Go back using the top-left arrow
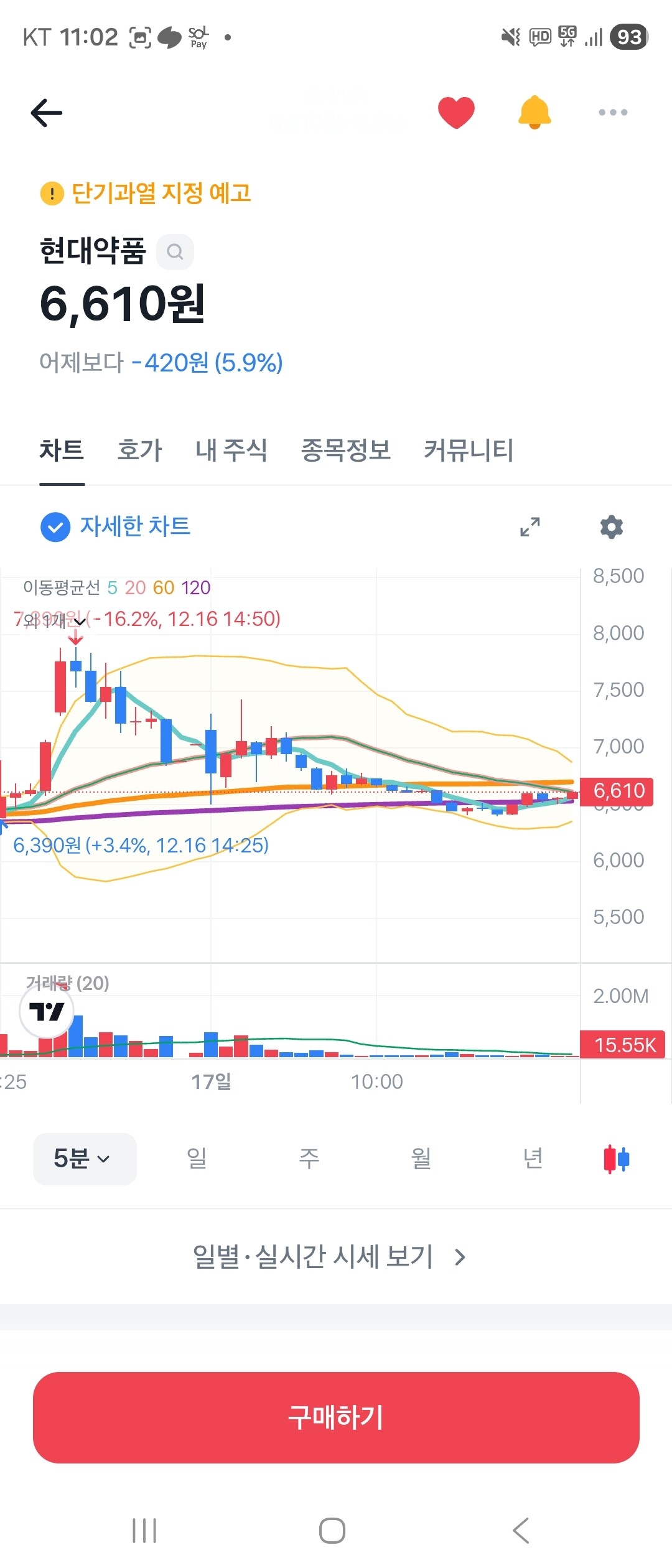This screenshot has width=672, height=1568. (x=47, y=113)
